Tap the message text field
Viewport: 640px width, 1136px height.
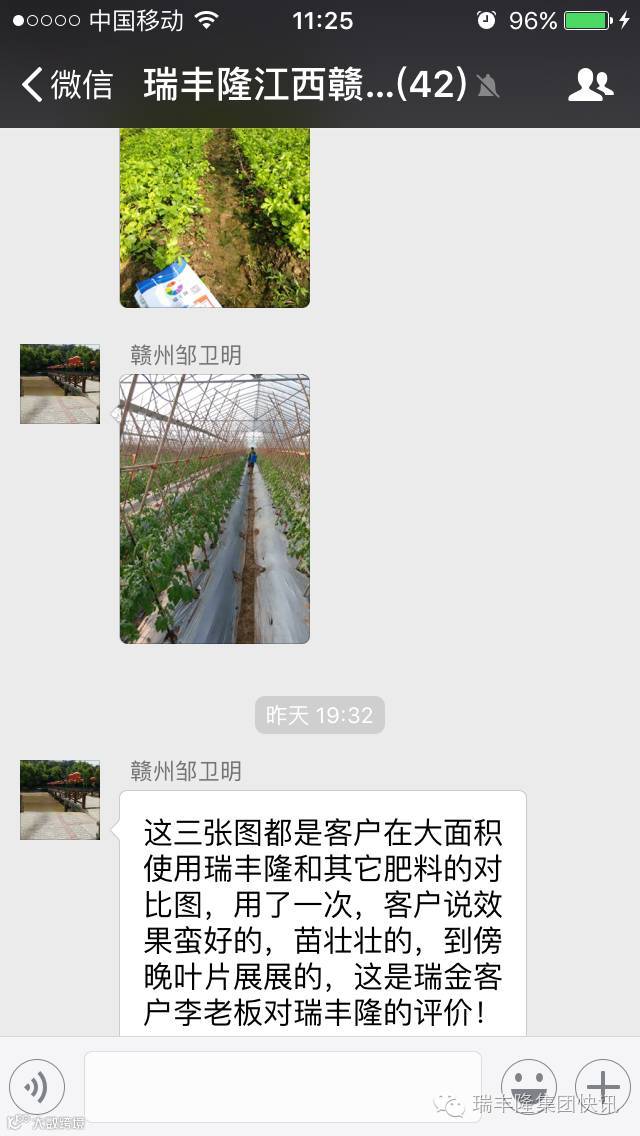tap(283, 1087)
